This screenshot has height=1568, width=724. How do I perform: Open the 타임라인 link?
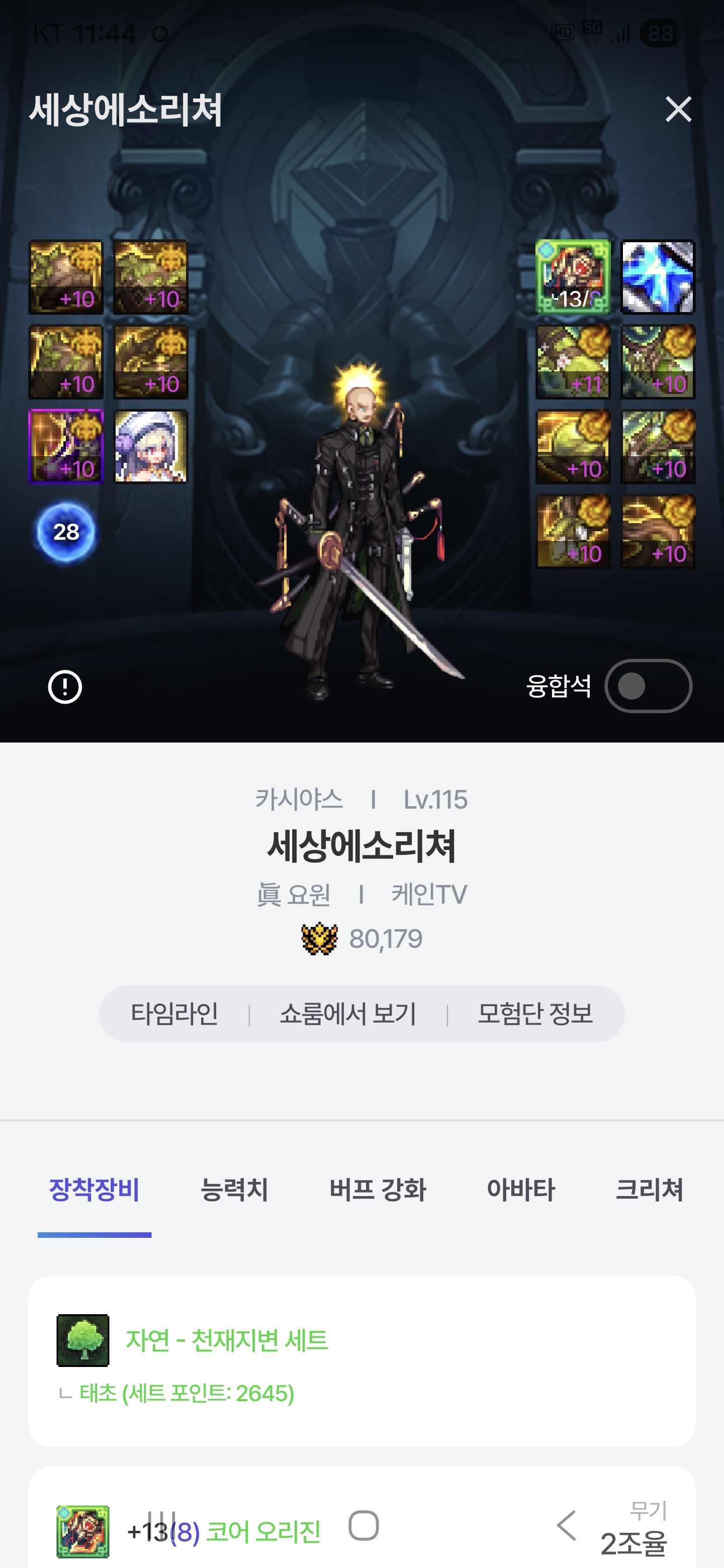pos(174,1014)
